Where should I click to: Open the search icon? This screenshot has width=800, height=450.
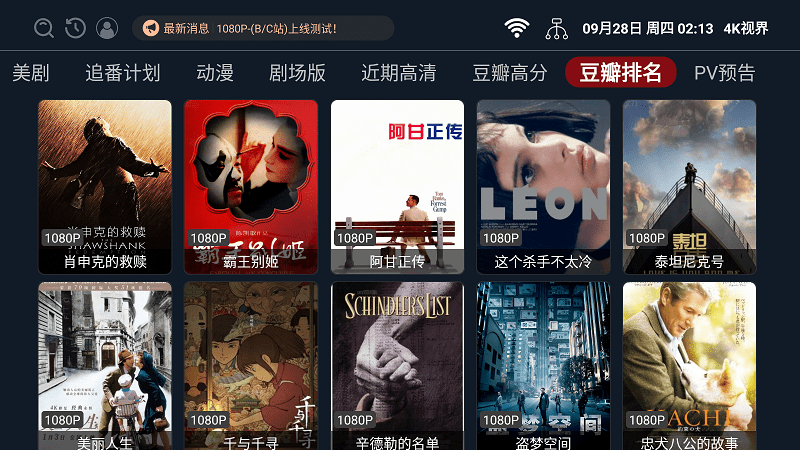pyautogui.click(x=43, y=28)
